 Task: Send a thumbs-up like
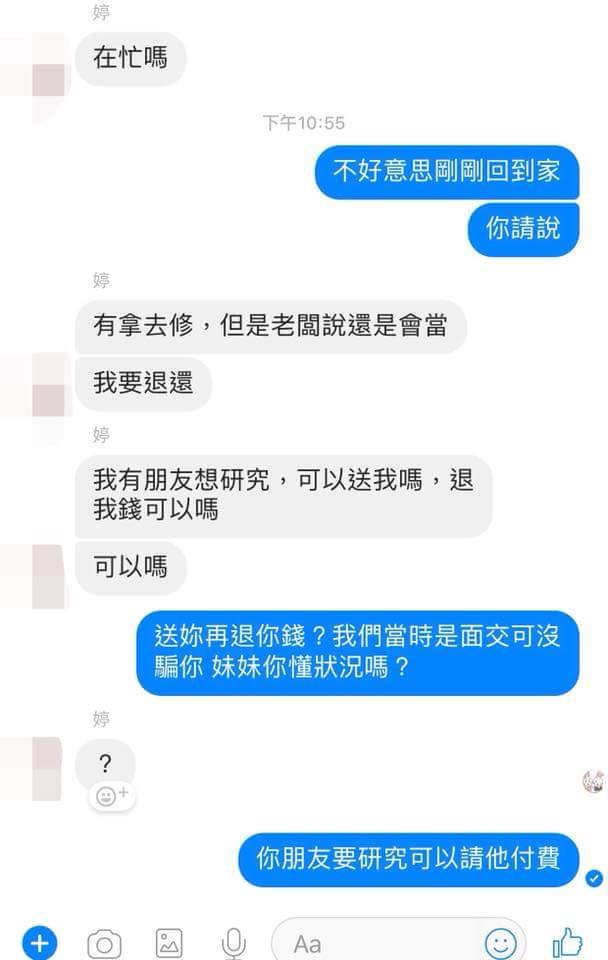pyautogui.click(x=567, y=942)
